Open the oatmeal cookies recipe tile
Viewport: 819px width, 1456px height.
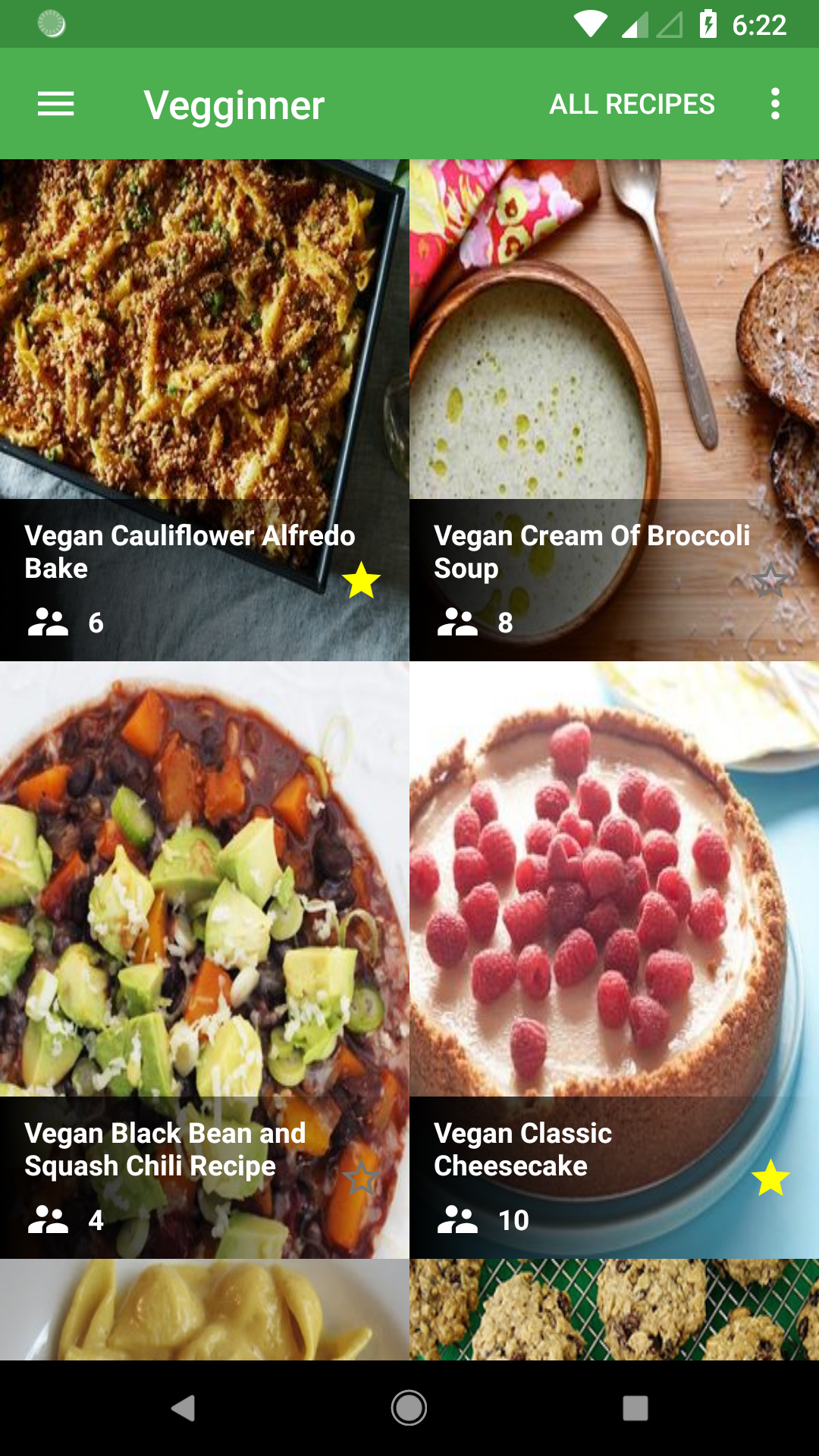click(614, 1310)
